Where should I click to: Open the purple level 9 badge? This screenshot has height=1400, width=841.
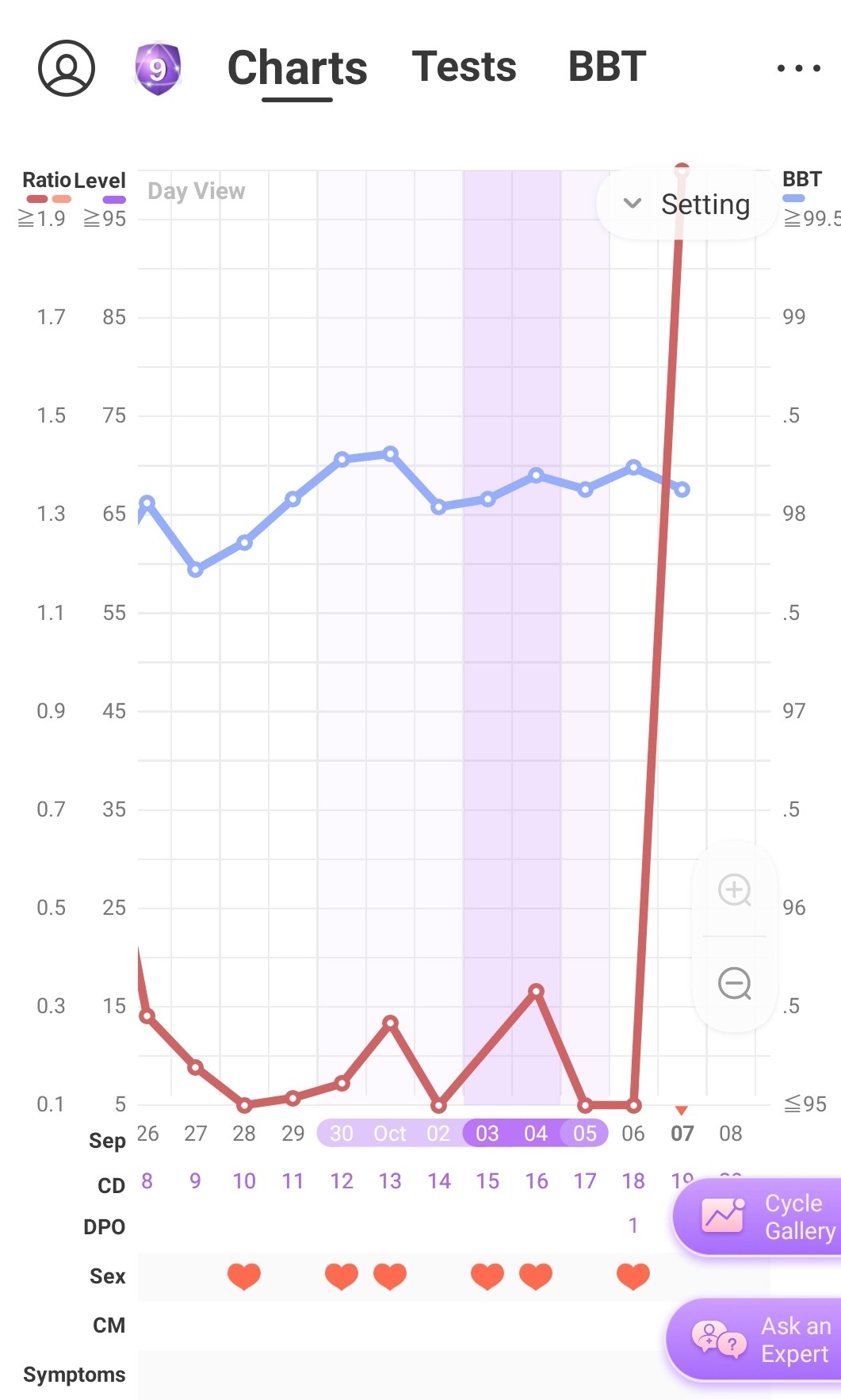158,69
